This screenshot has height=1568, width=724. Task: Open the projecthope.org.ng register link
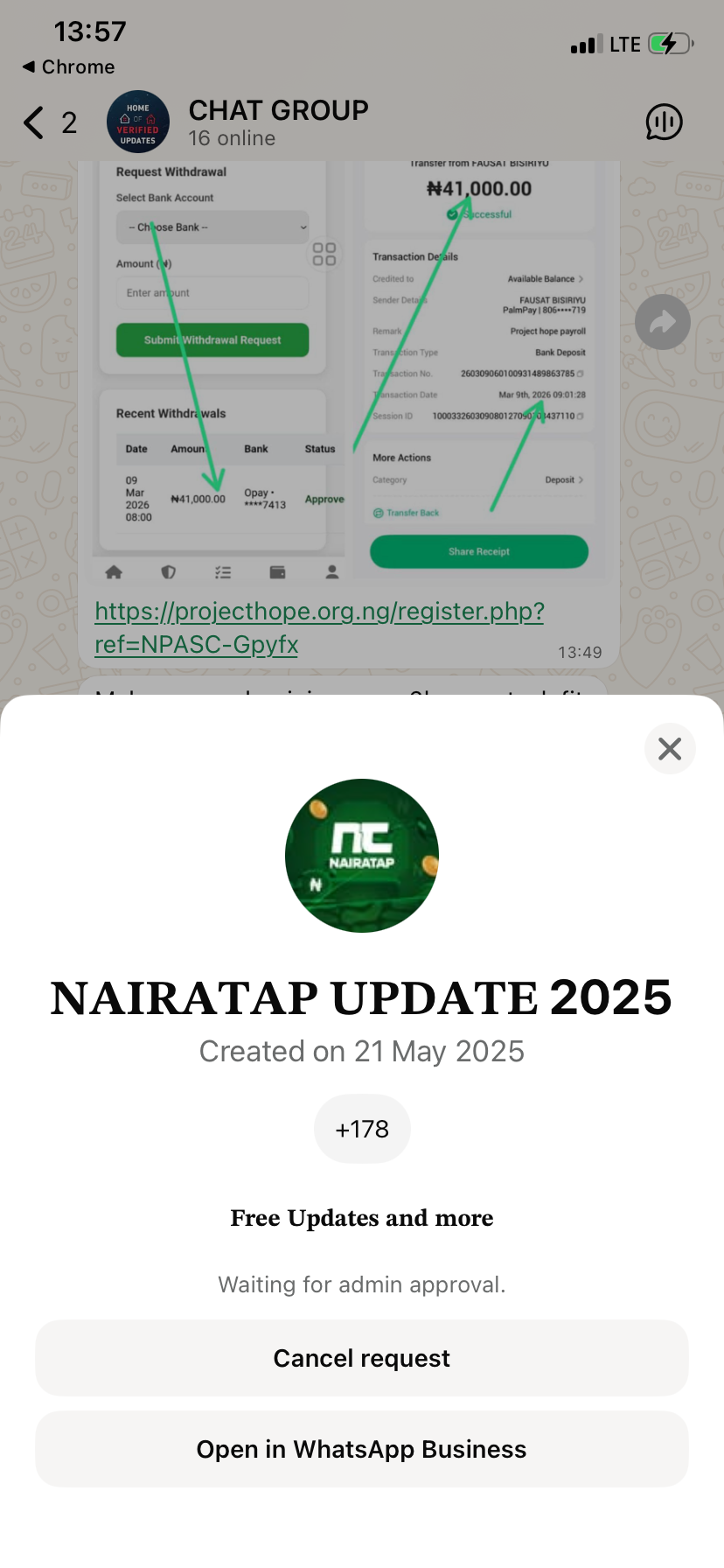(319, 627)
